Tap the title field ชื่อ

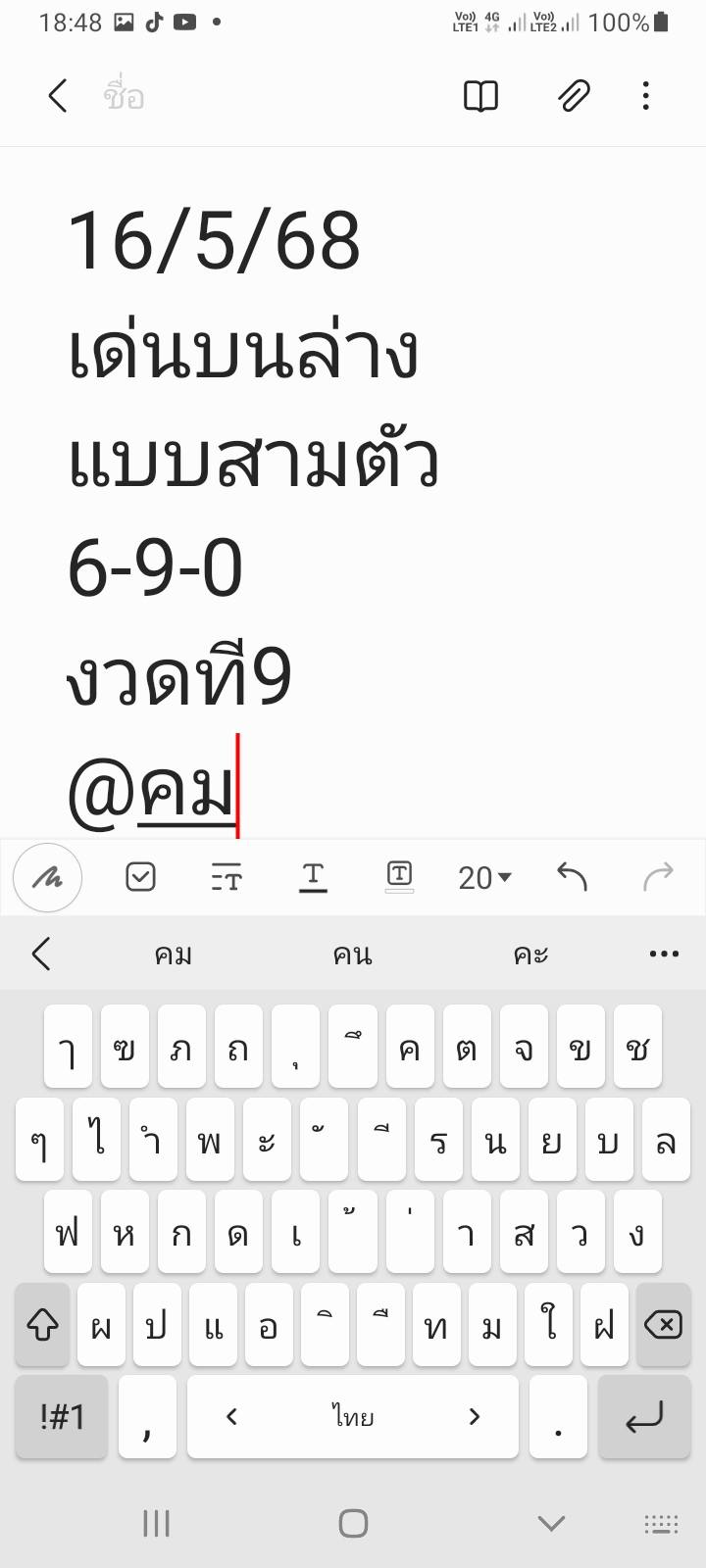click(x=124, y=97)
